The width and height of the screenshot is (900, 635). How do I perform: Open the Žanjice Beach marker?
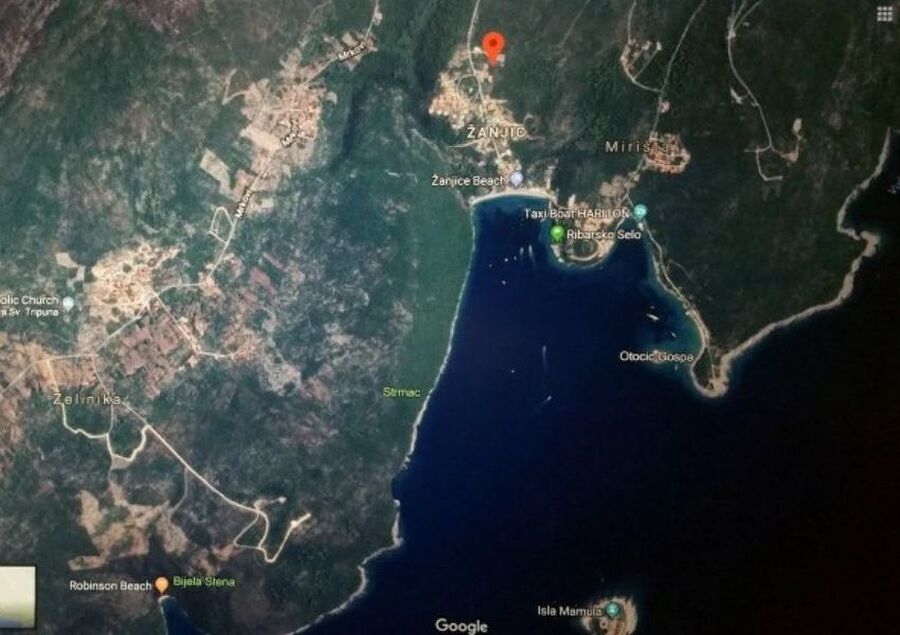point(516,179)
